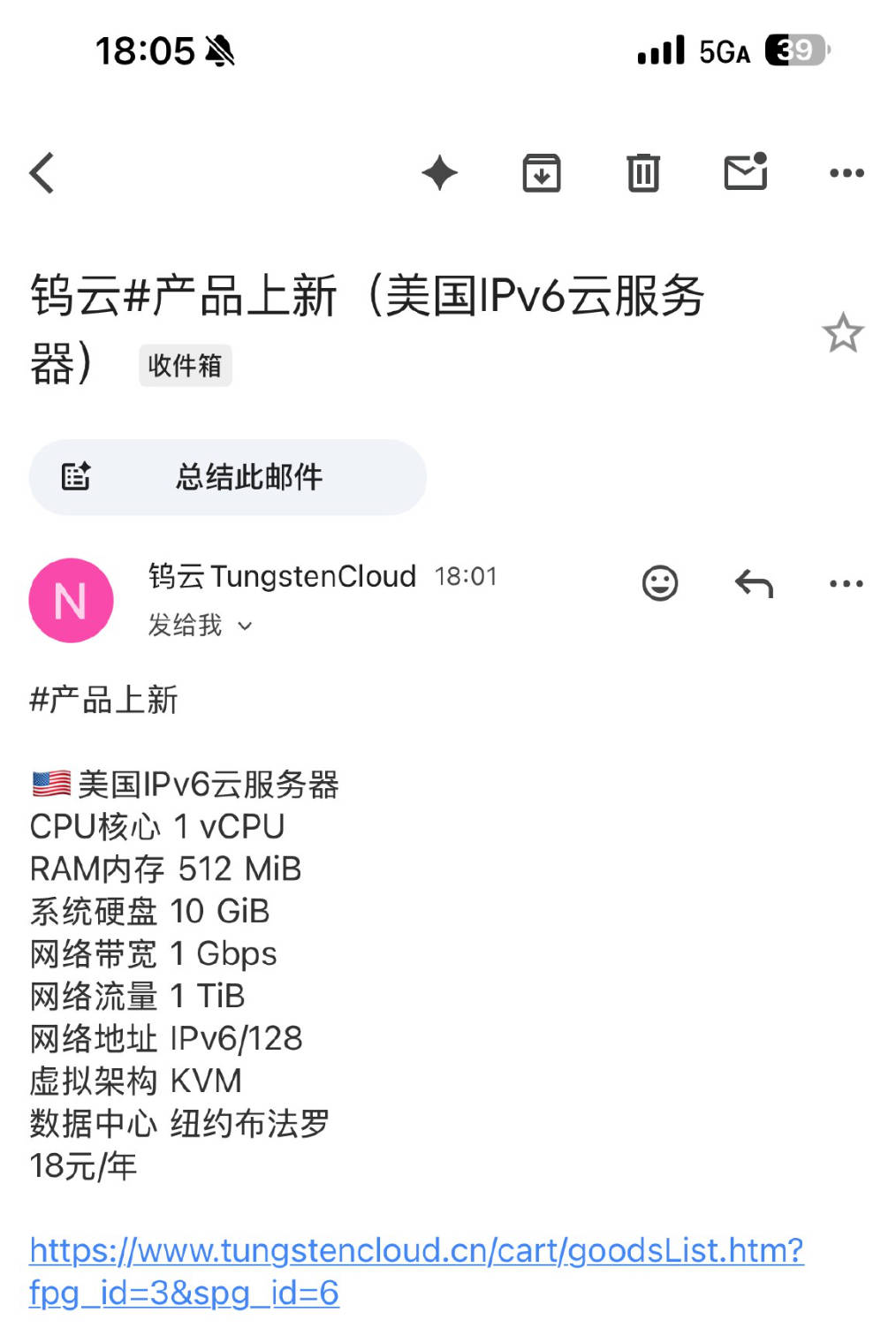Tap the 收件箱 label chip
896x1343 pixels.
tap(185, 365)
